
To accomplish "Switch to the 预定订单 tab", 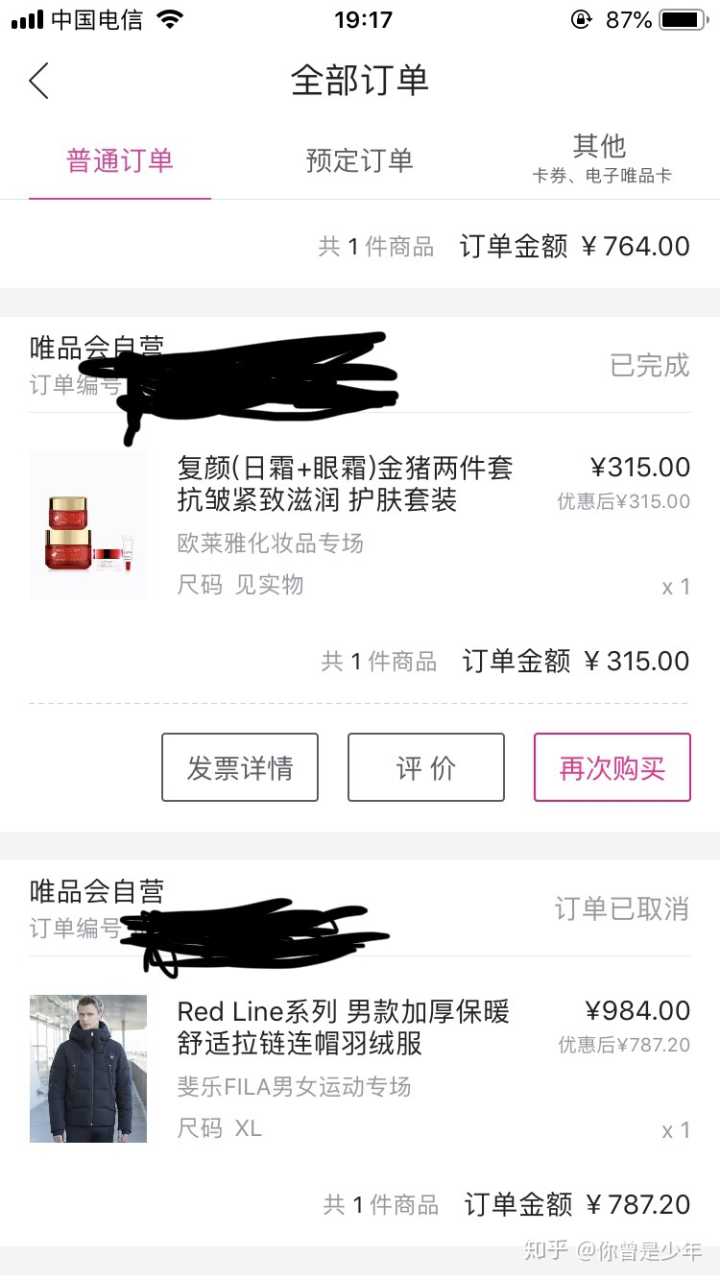I will (359, 161).
